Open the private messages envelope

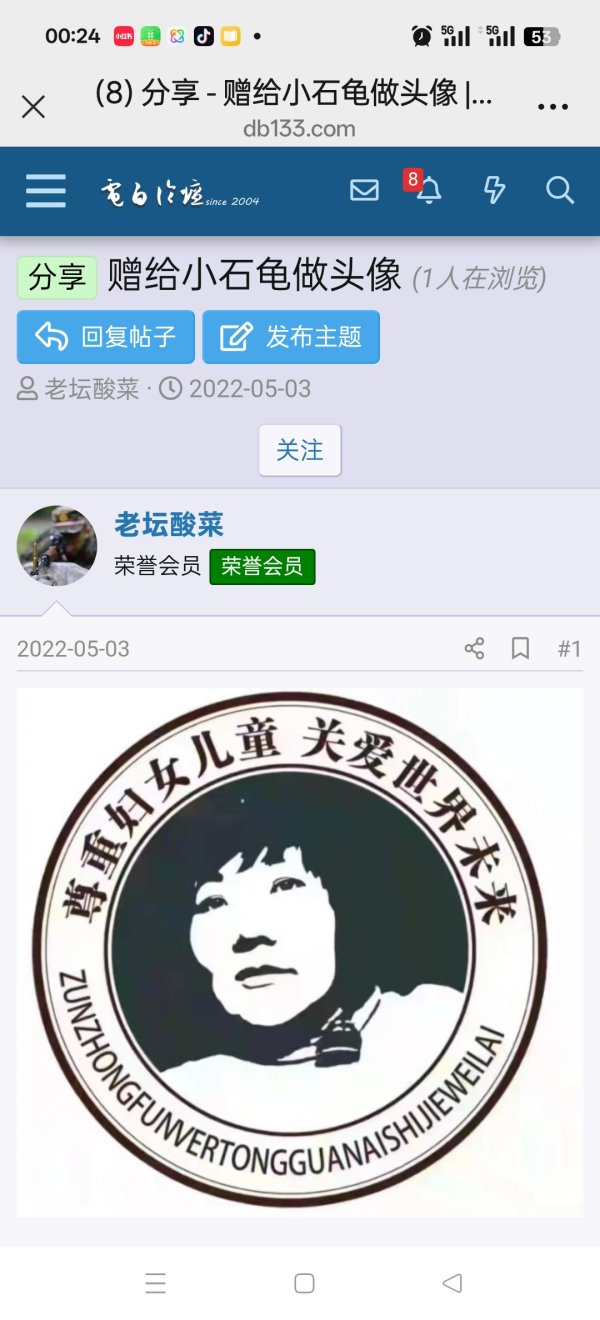[x=364, y=190]
